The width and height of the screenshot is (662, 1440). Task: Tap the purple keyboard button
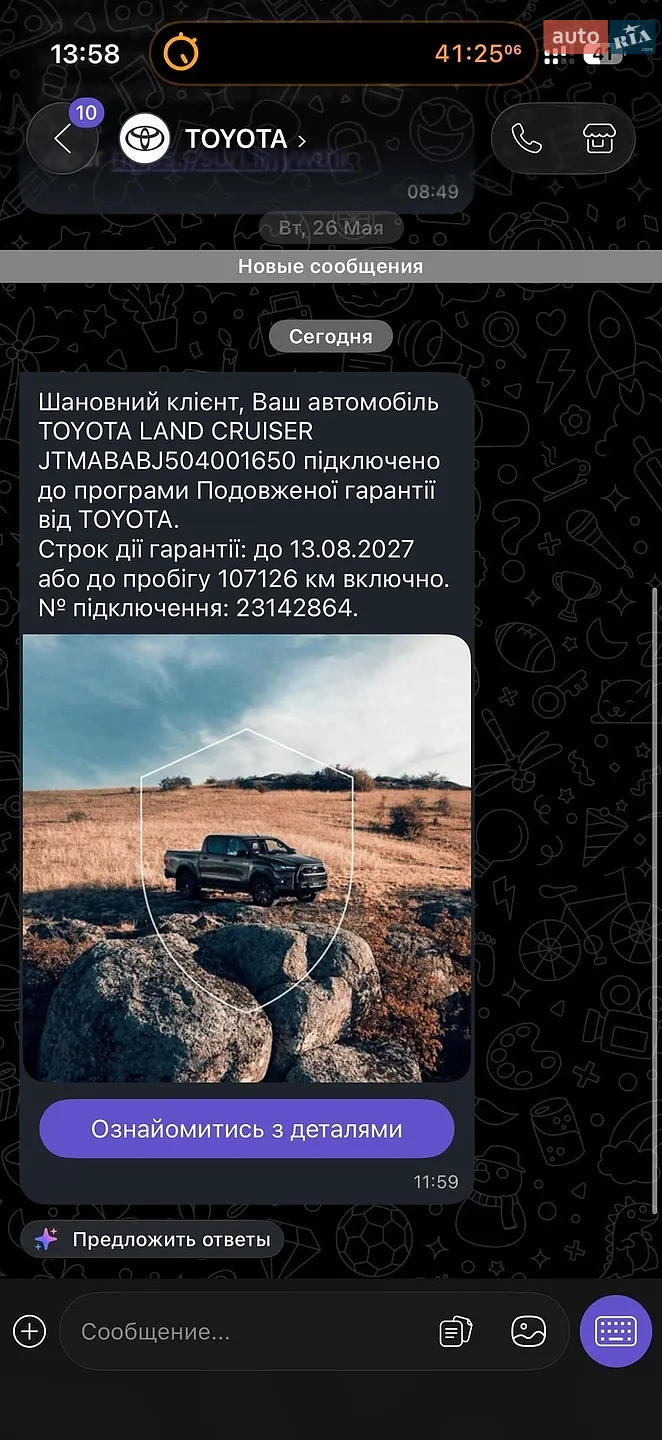[x=616, y=1331]
